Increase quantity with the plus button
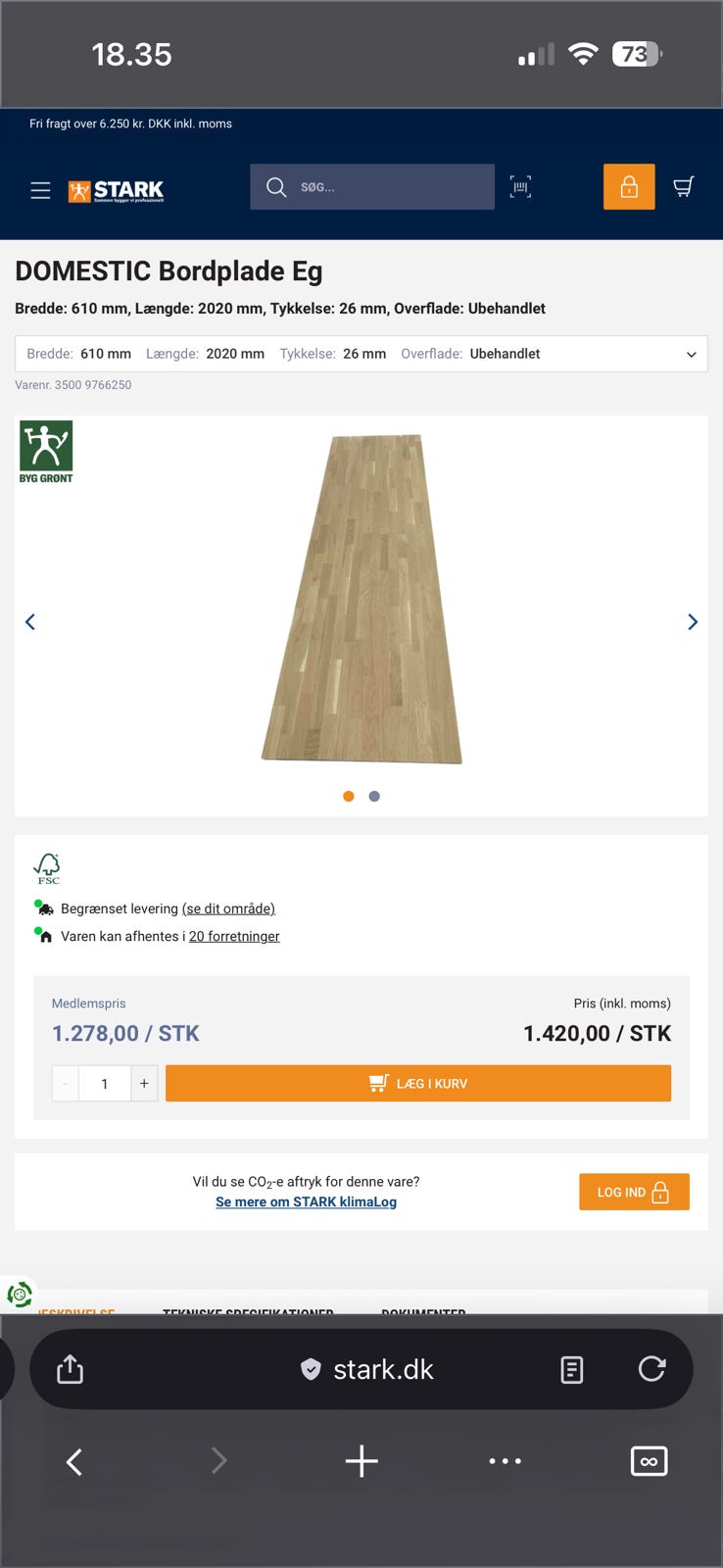723x1568 pixels. (x=144, y=1084)
